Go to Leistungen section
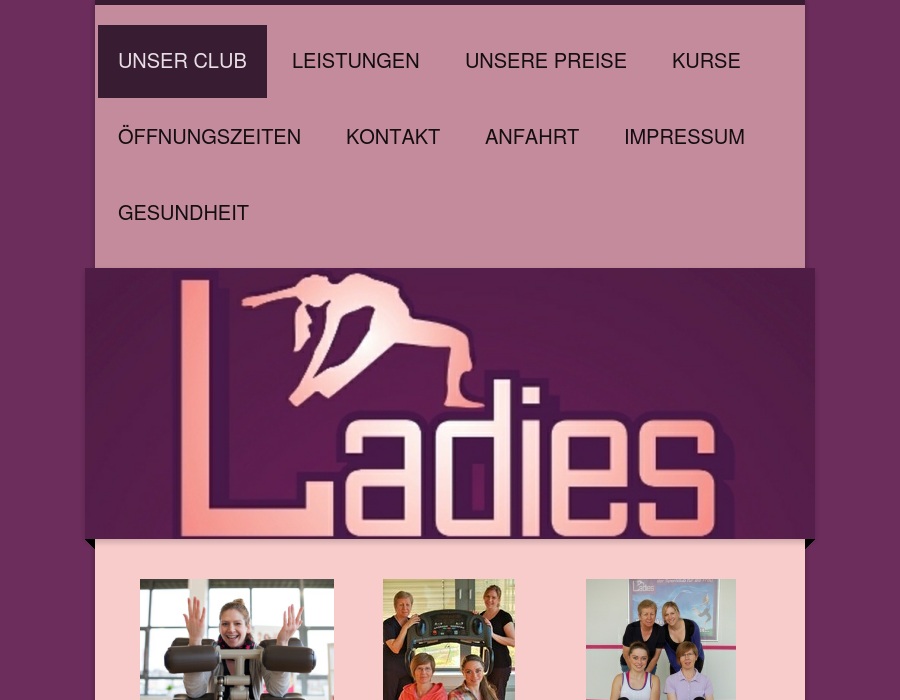Viewport: 900px width, 700px height. [x=355, y=61]
